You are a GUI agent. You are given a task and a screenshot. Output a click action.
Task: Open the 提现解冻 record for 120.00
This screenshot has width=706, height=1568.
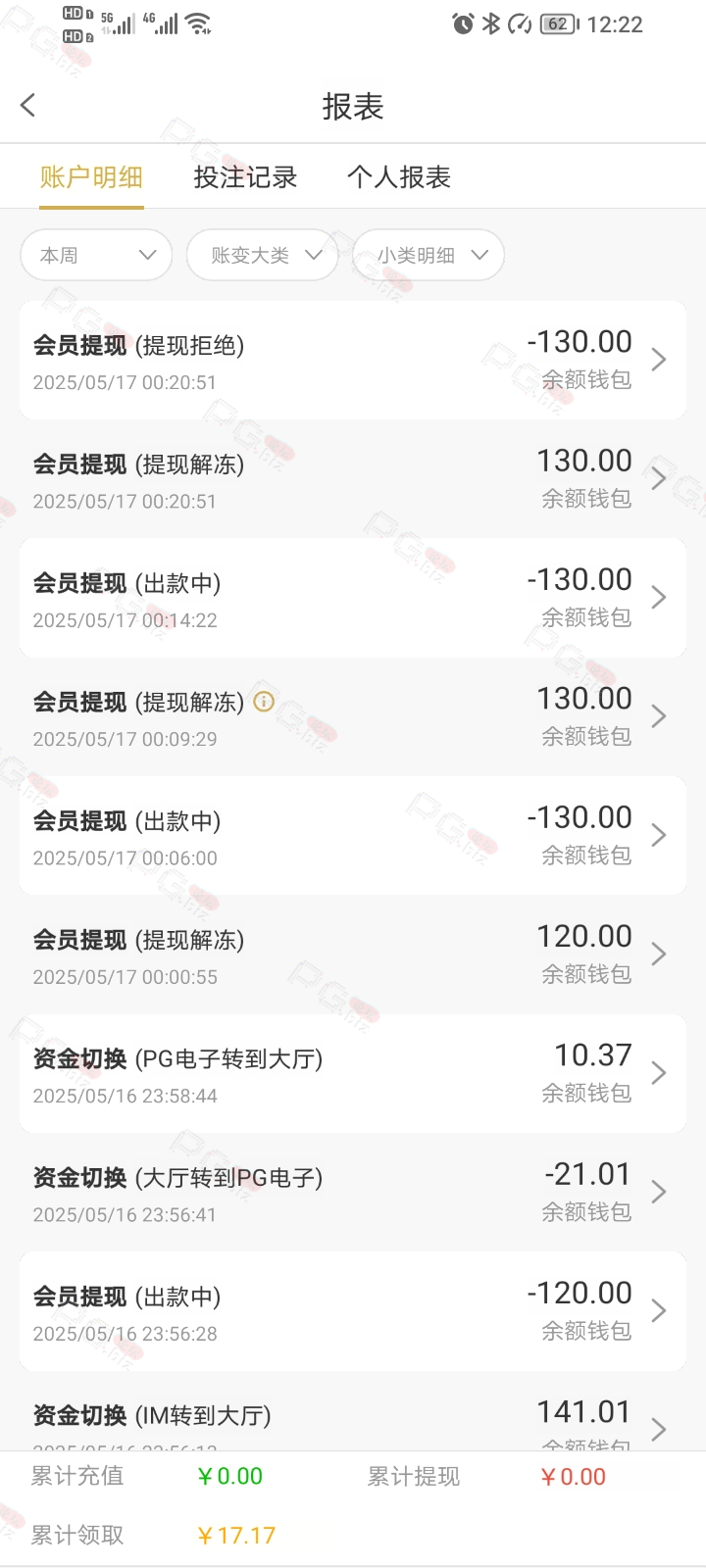pyautogui.click(x=353, y=955)
